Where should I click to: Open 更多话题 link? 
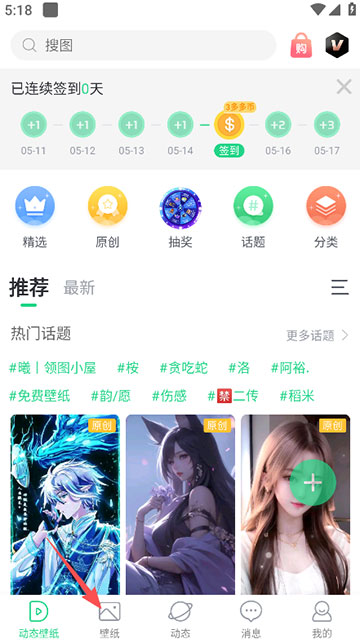[x=317, y=335]
